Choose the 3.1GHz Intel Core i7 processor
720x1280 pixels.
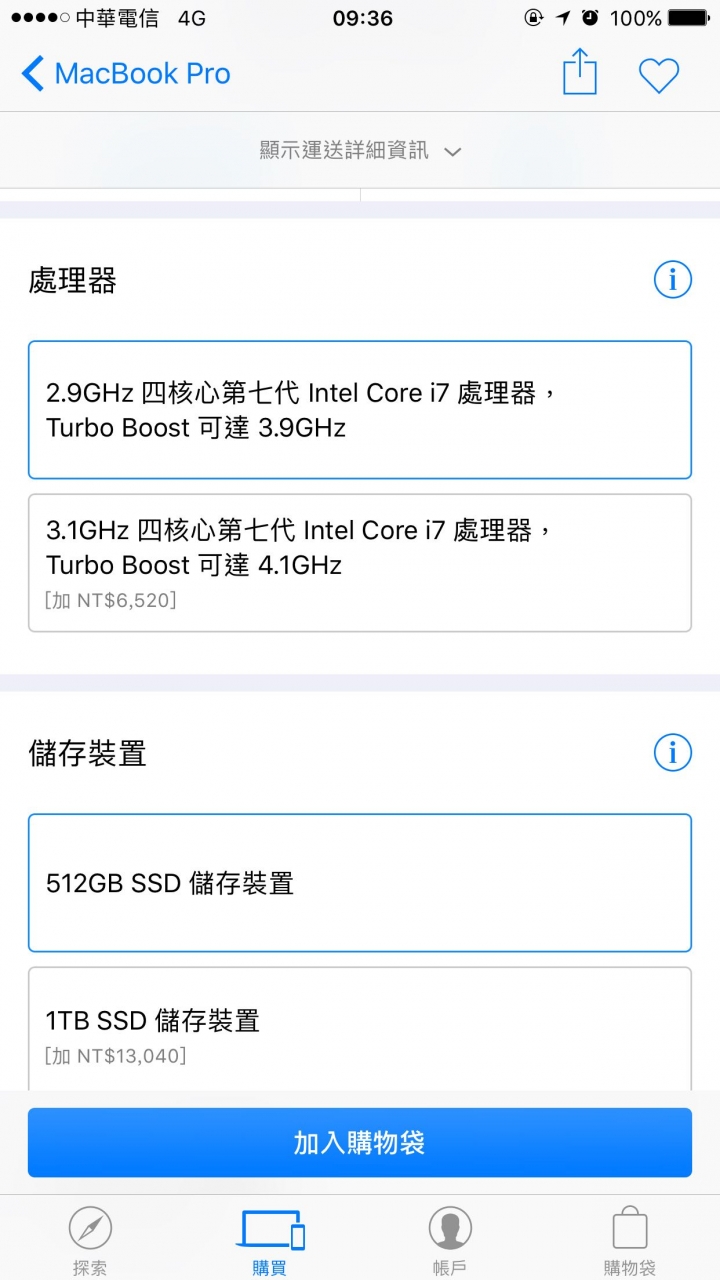click(360, 563)
